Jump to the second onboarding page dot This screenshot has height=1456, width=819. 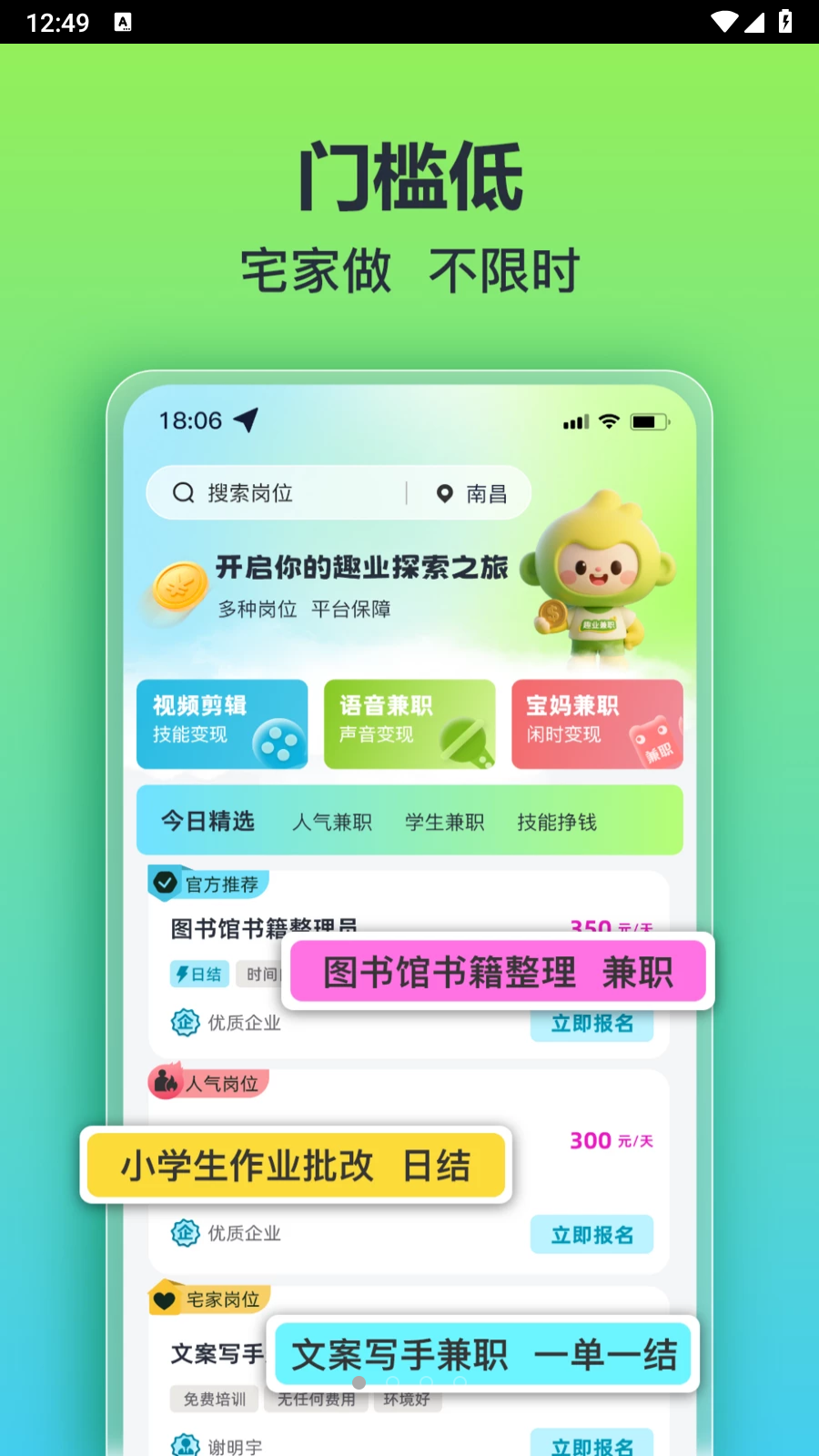[x=393, y=1382]
